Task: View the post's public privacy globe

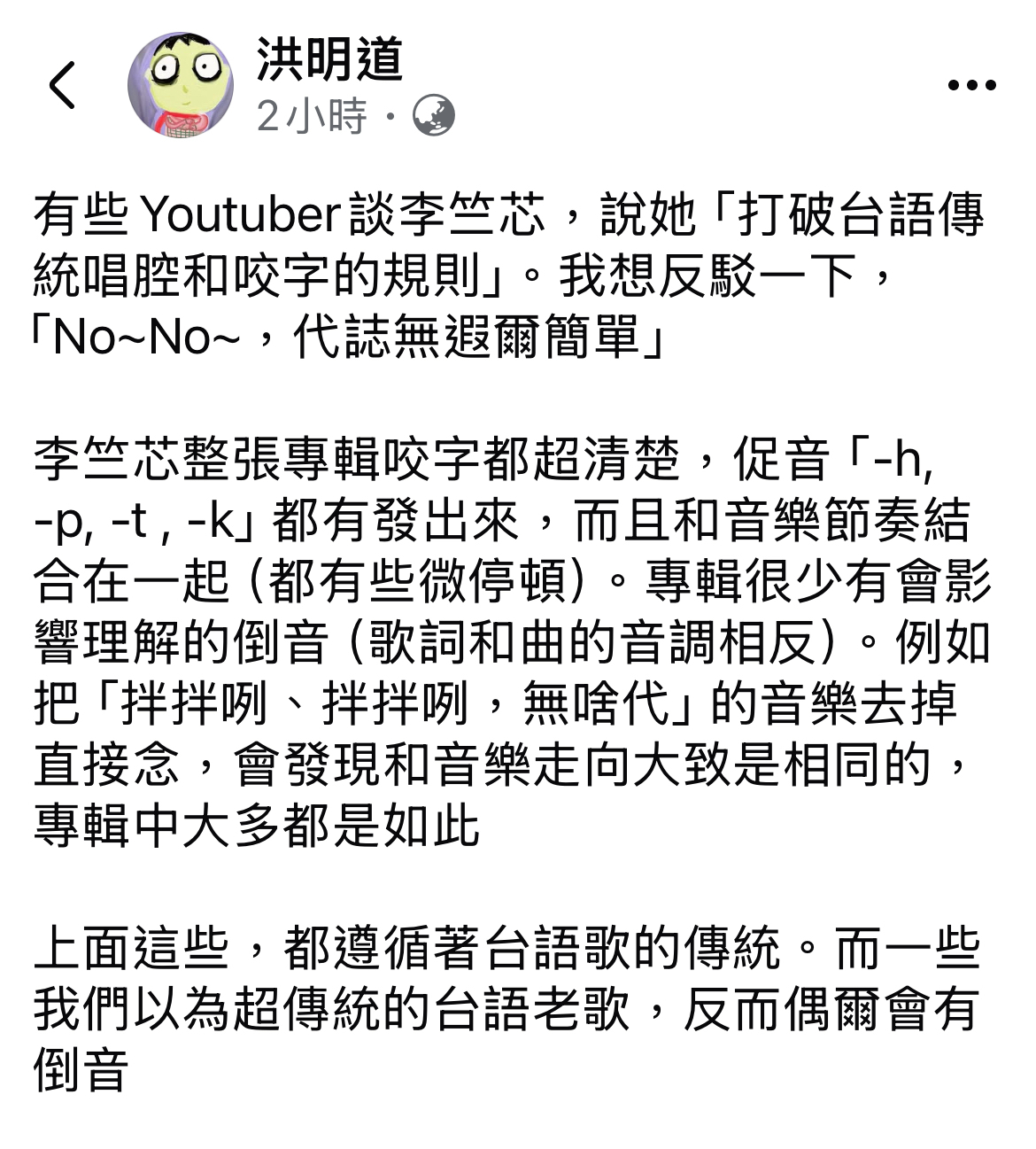Action: pyautogui.click(x=435, y=116)
